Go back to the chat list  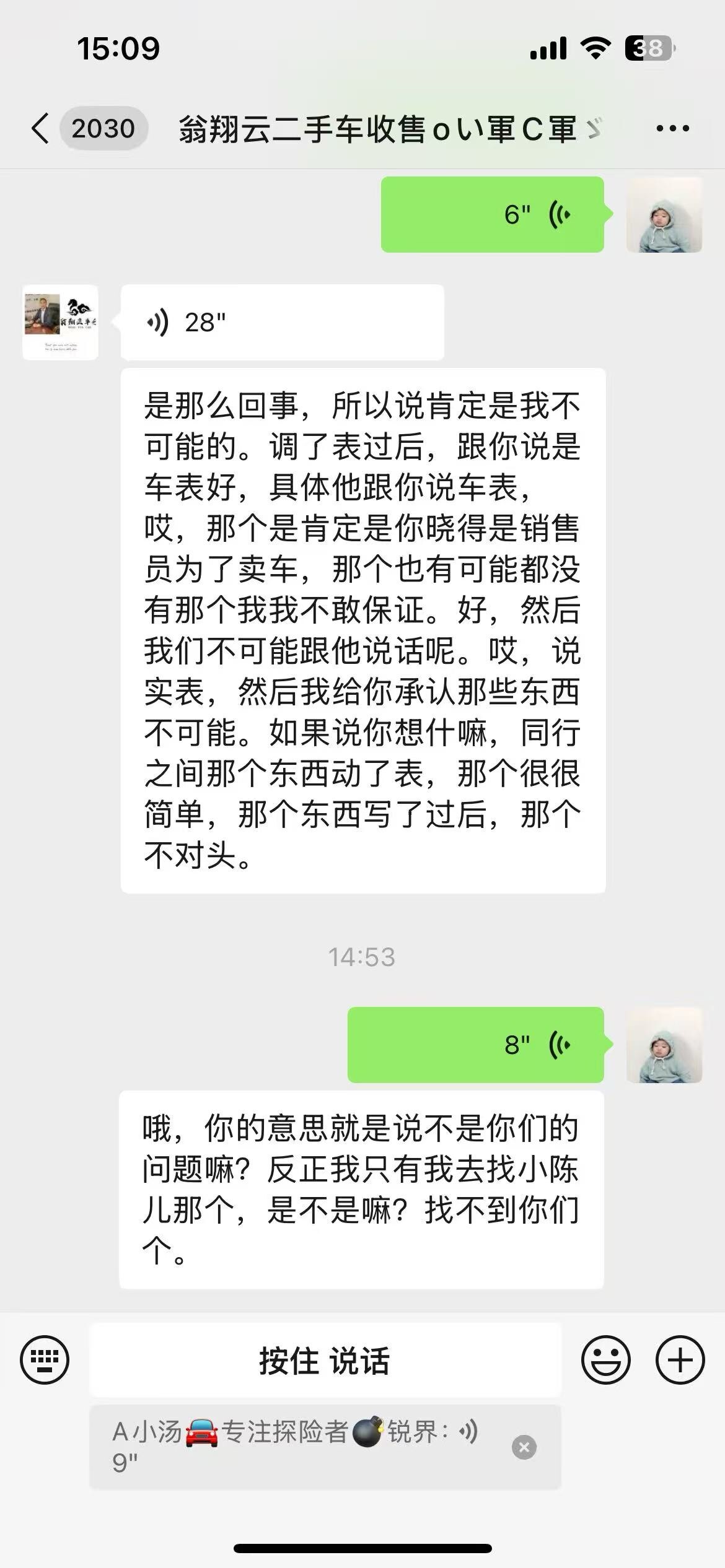pos(41,129)
